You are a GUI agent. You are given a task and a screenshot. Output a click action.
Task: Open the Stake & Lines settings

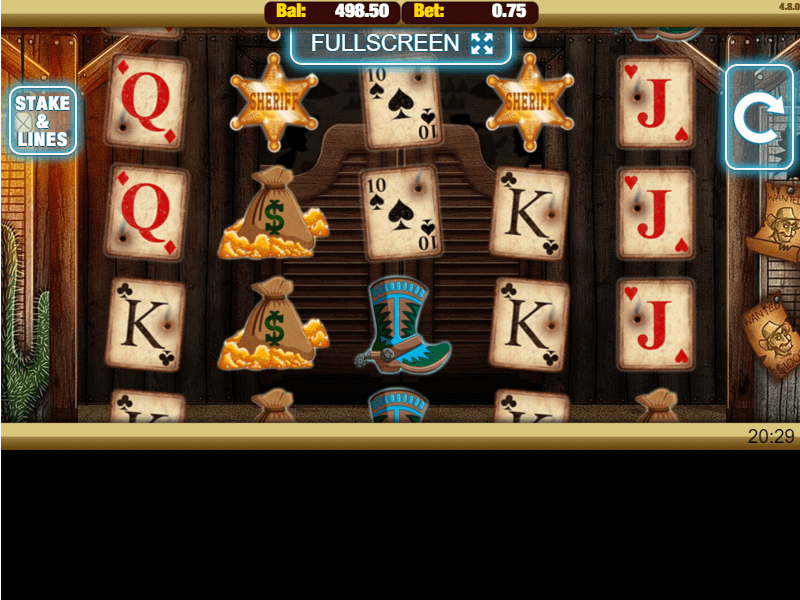[43, 120]
